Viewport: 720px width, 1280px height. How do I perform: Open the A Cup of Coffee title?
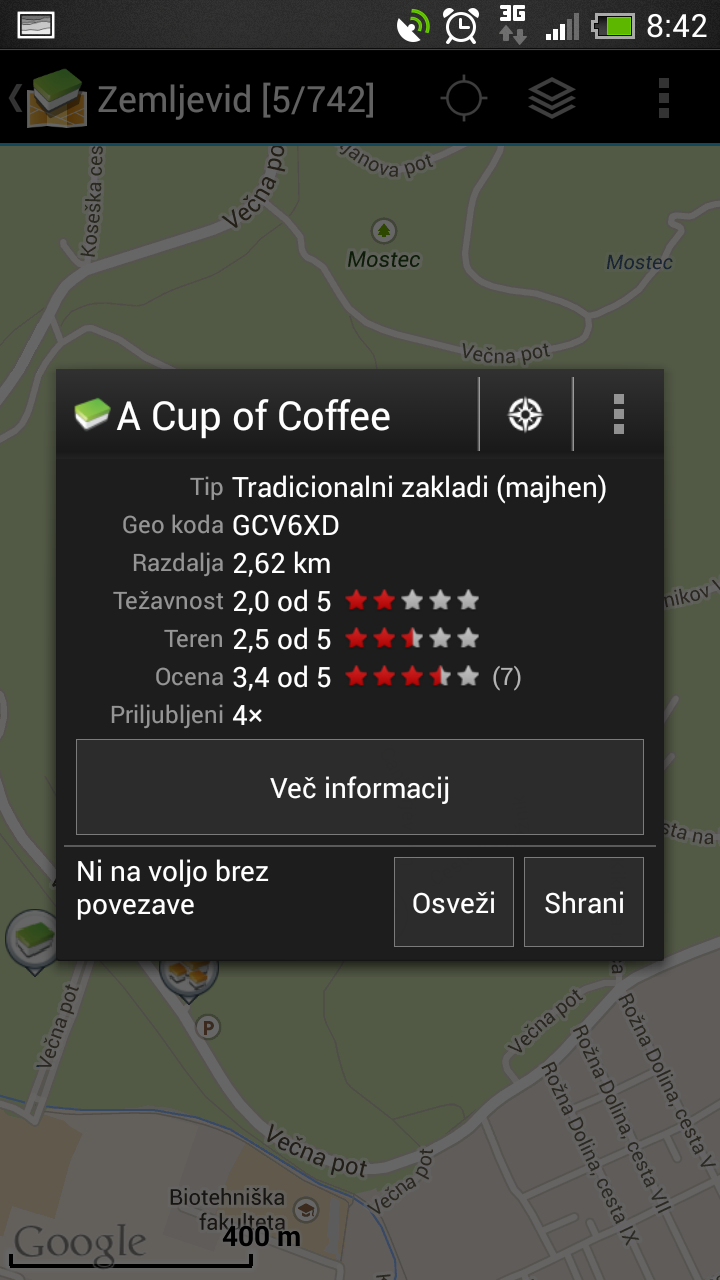point(254,416)
